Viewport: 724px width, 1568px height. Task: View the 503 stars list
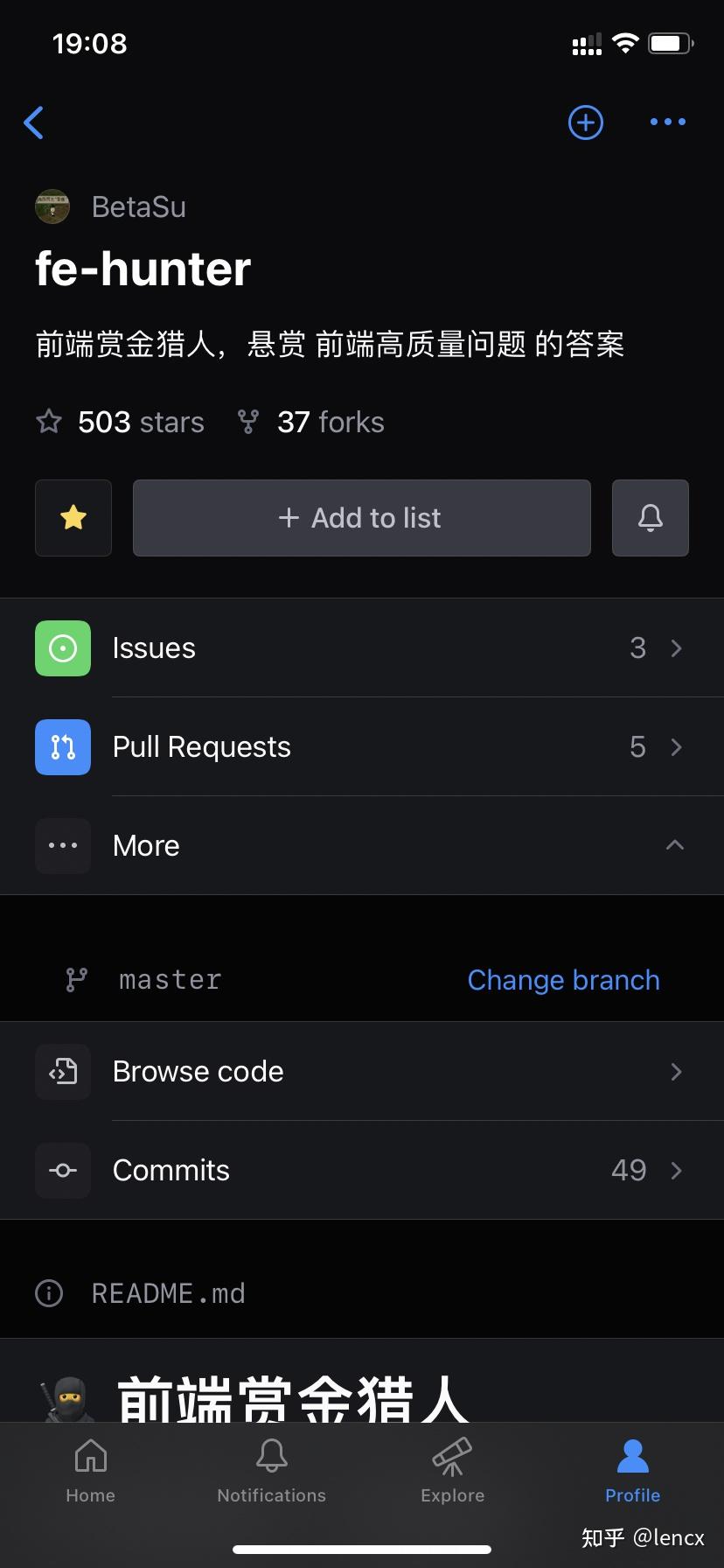(x=121, y=423)
